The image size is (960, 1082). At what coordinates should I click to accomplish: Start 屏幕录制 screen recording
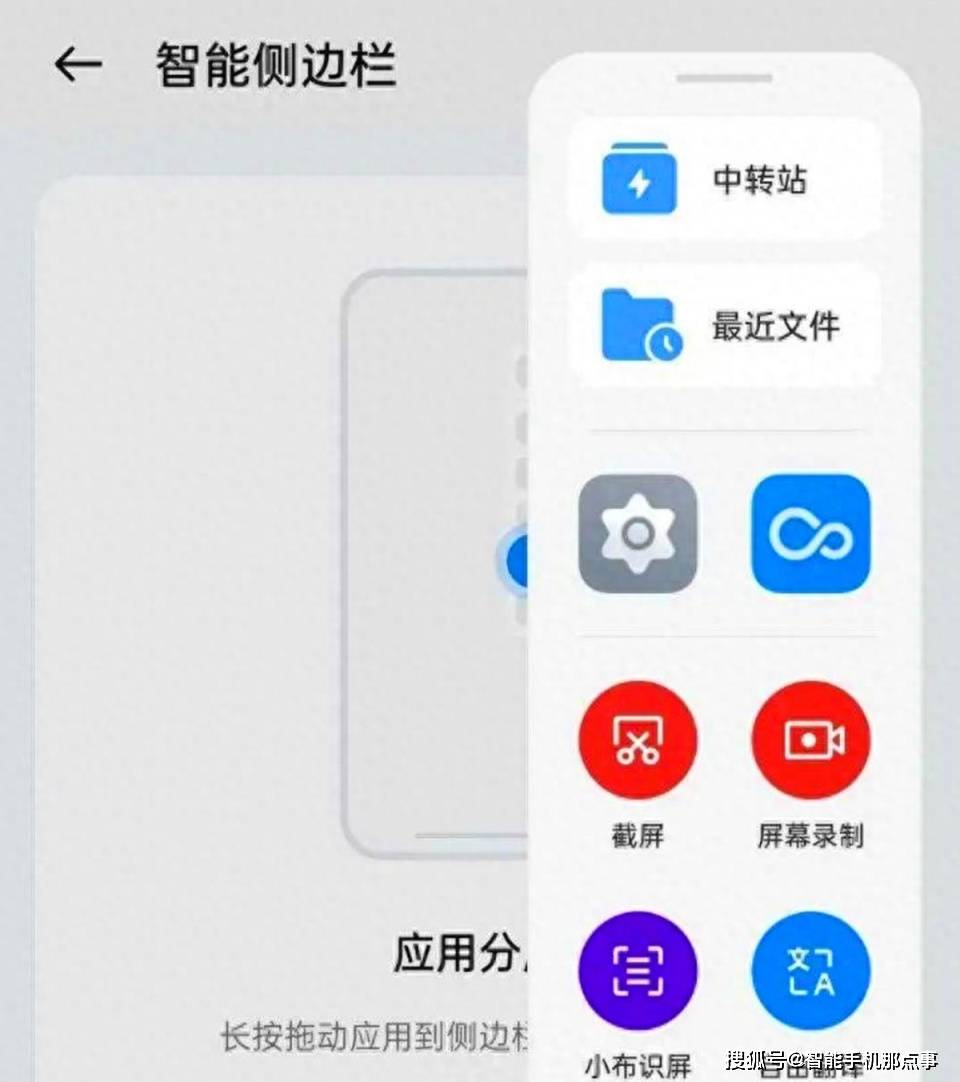tap(811, 741)
